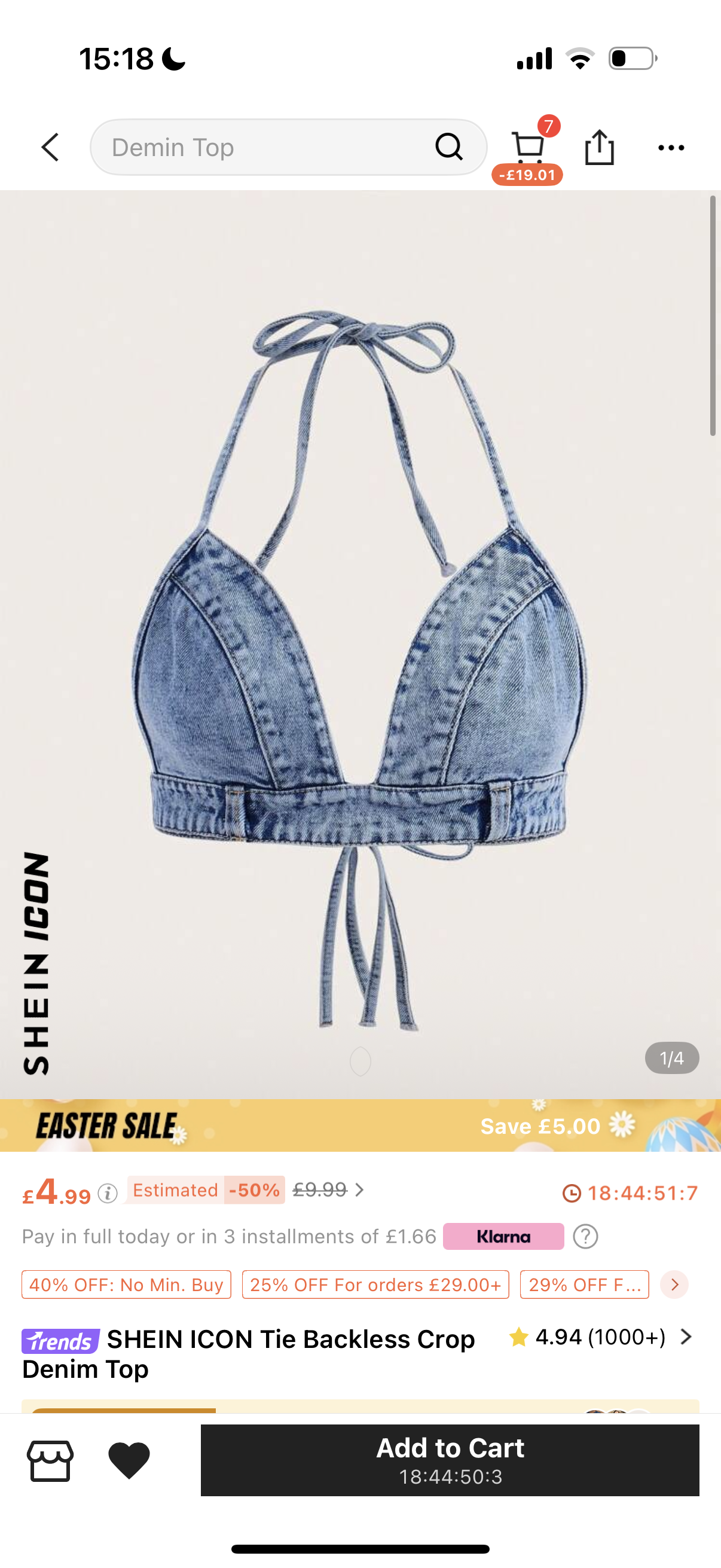This screenshot has height=1568, width=721.
Task: Show estimated price info details
Action: click(108, 1193)
